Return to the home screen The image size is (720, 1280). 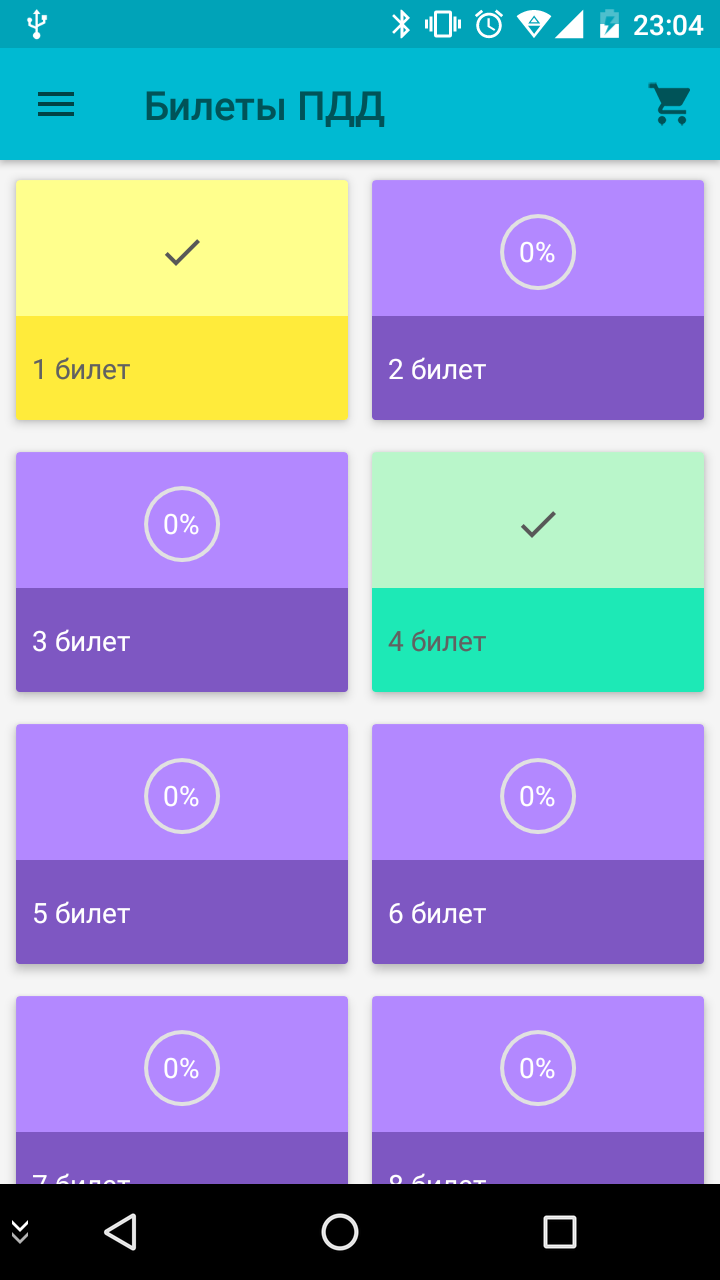(340, 1232)
